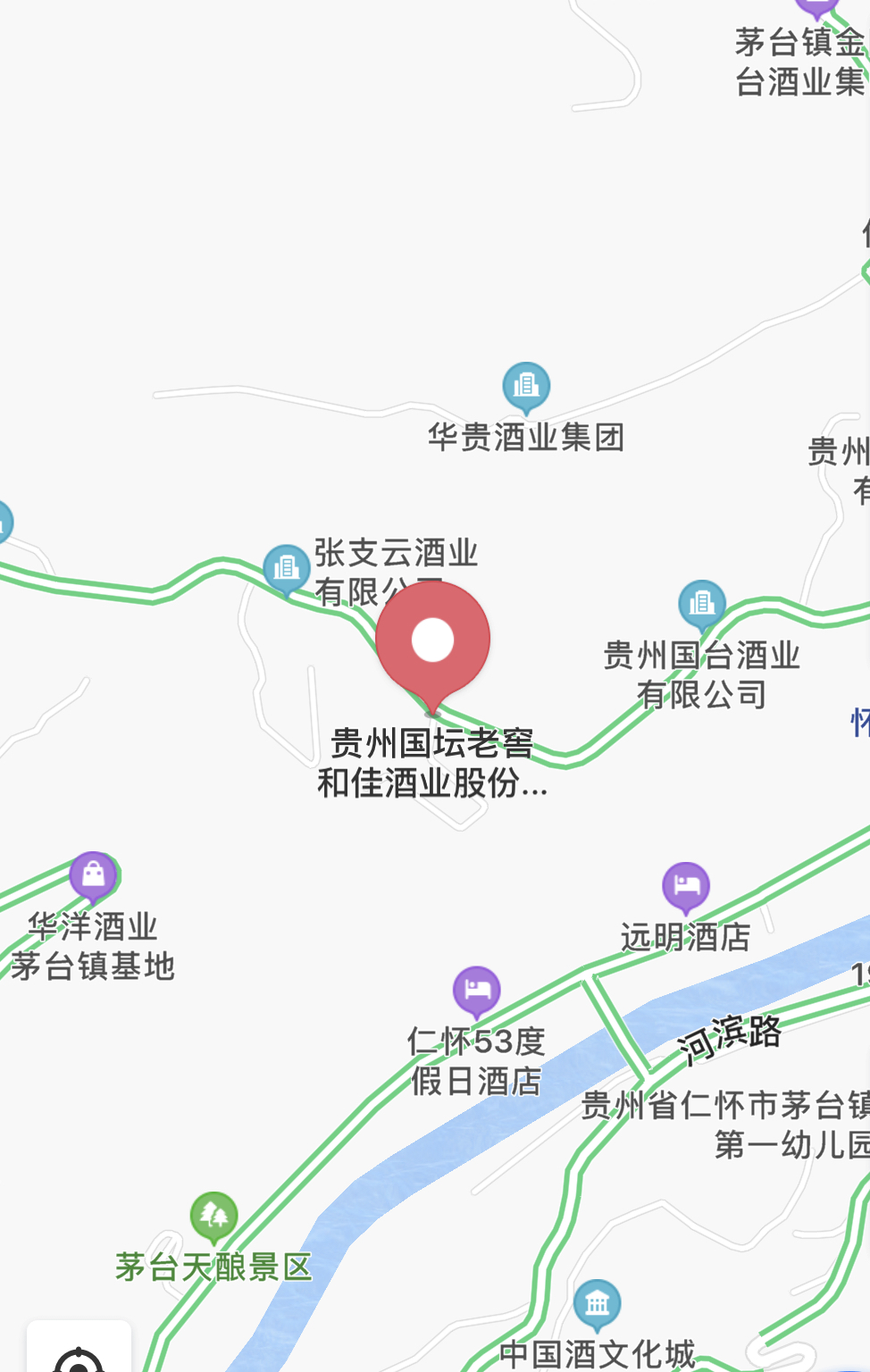Open the 远明酒店 hotel marker
Screen dimensions: 870x1372
point(686,886)
